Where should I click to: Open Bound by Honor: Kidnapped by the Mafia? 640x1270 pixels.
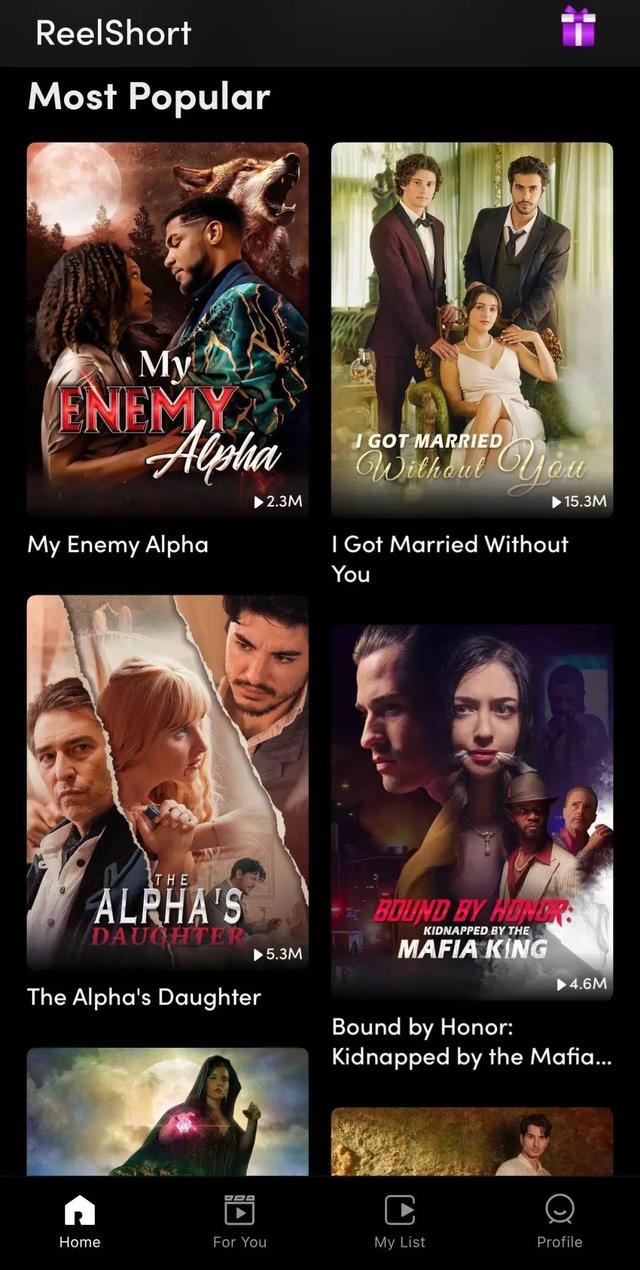tap(472, 812)
